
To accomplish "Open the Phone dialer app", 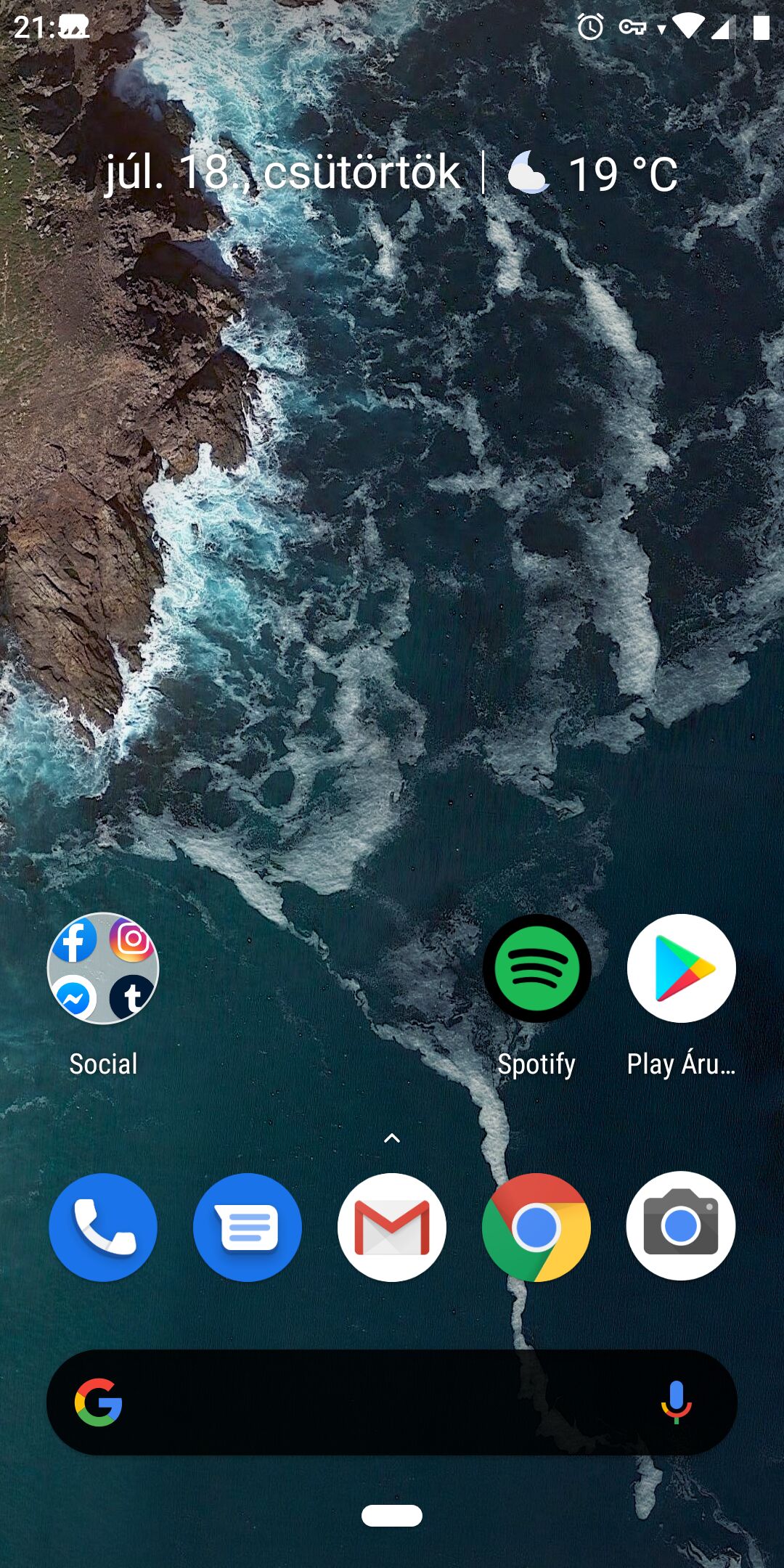I will pos(103,1227).
